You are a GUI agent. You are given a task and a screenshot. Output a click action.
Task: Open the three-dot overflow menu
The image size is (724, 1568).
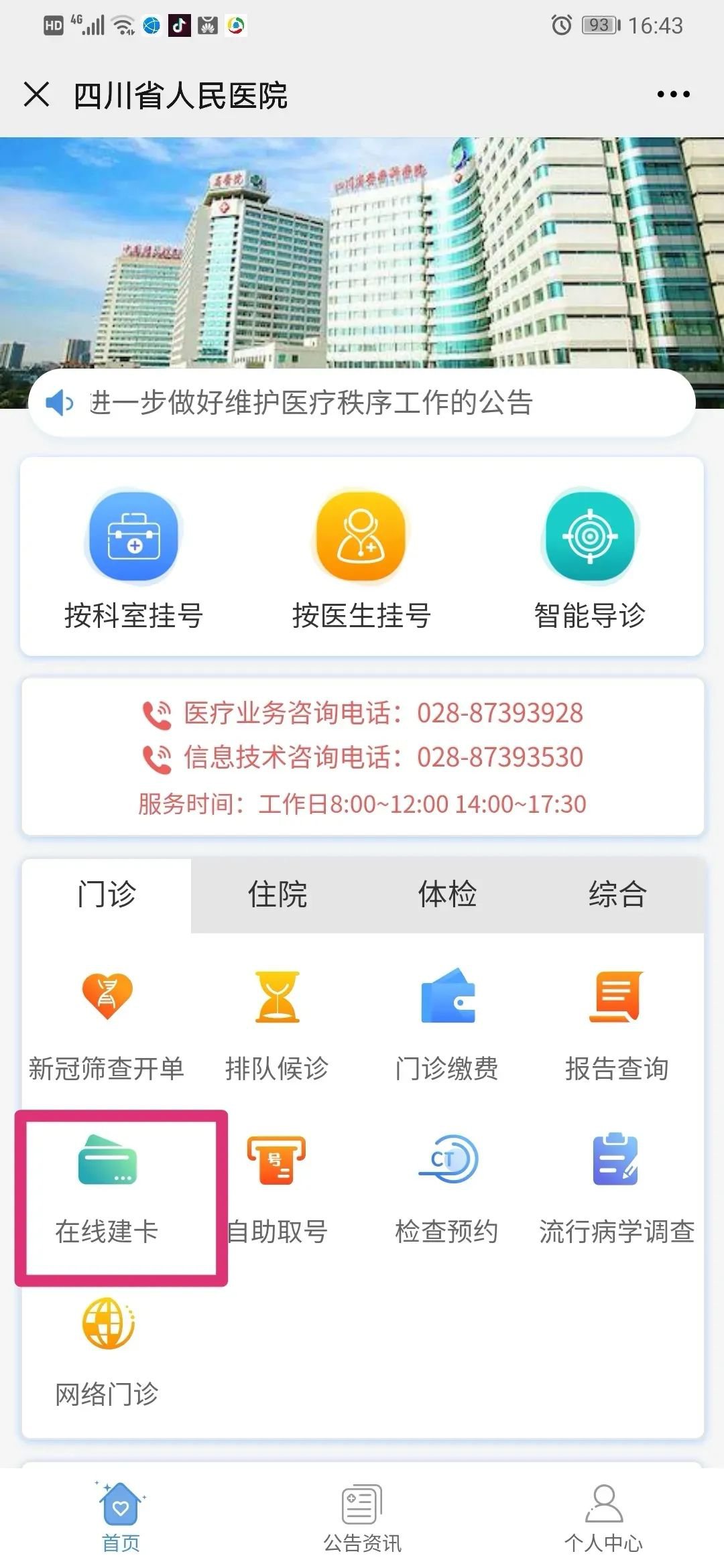[x=673, y=94]
